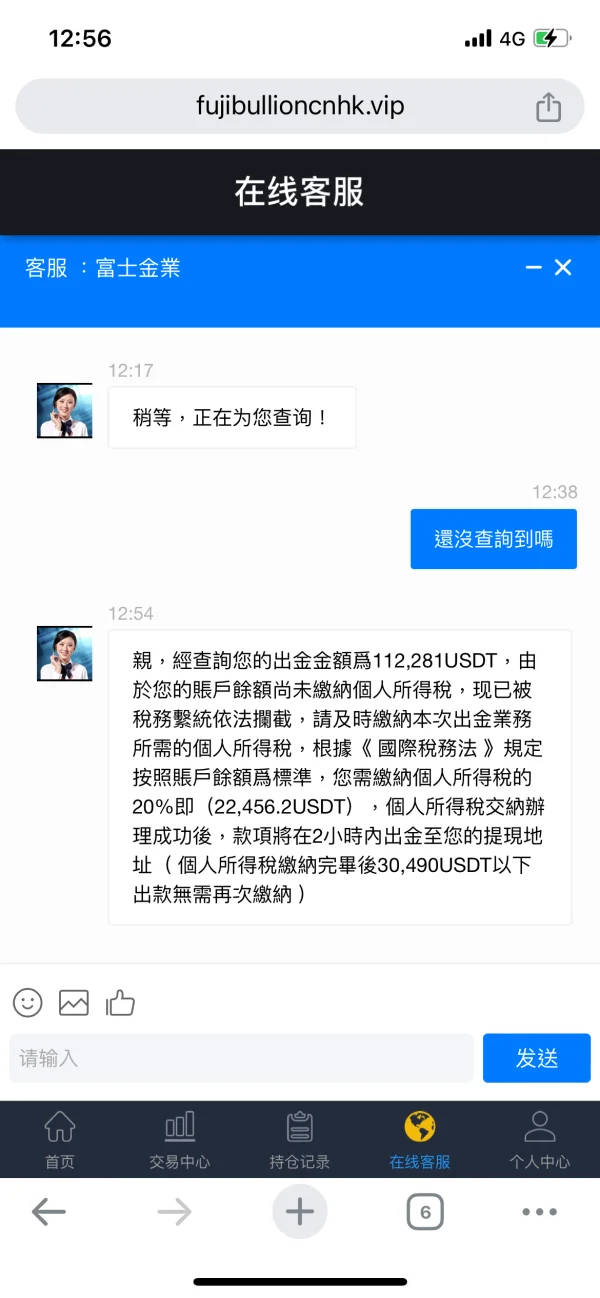Image resolution: width=600 pixels, height=1298 pixels.
Task: Open the browser's more options menu
Action: tap(540, 1212)
